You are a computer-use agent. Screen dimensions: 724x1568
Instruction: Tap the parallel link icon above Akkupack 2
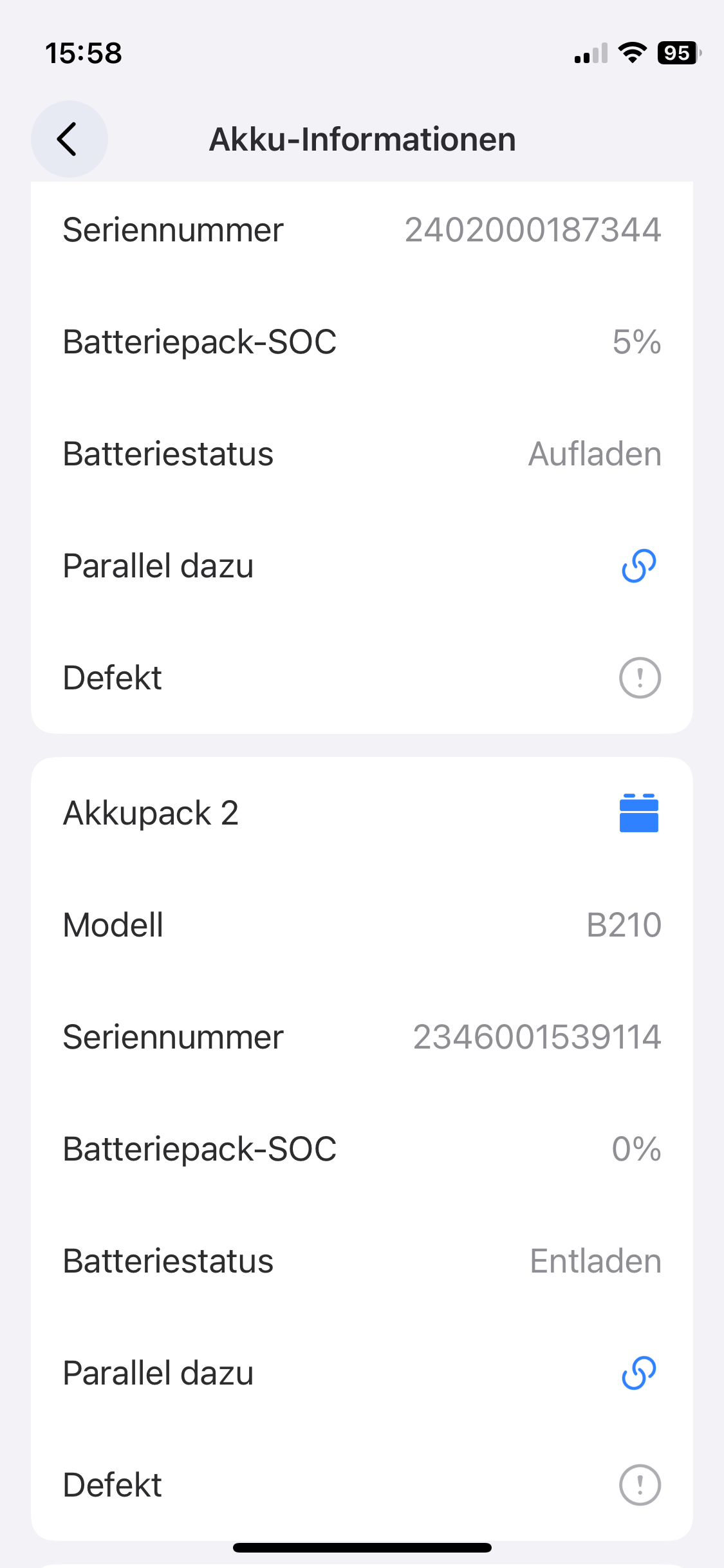click(639, 566)
